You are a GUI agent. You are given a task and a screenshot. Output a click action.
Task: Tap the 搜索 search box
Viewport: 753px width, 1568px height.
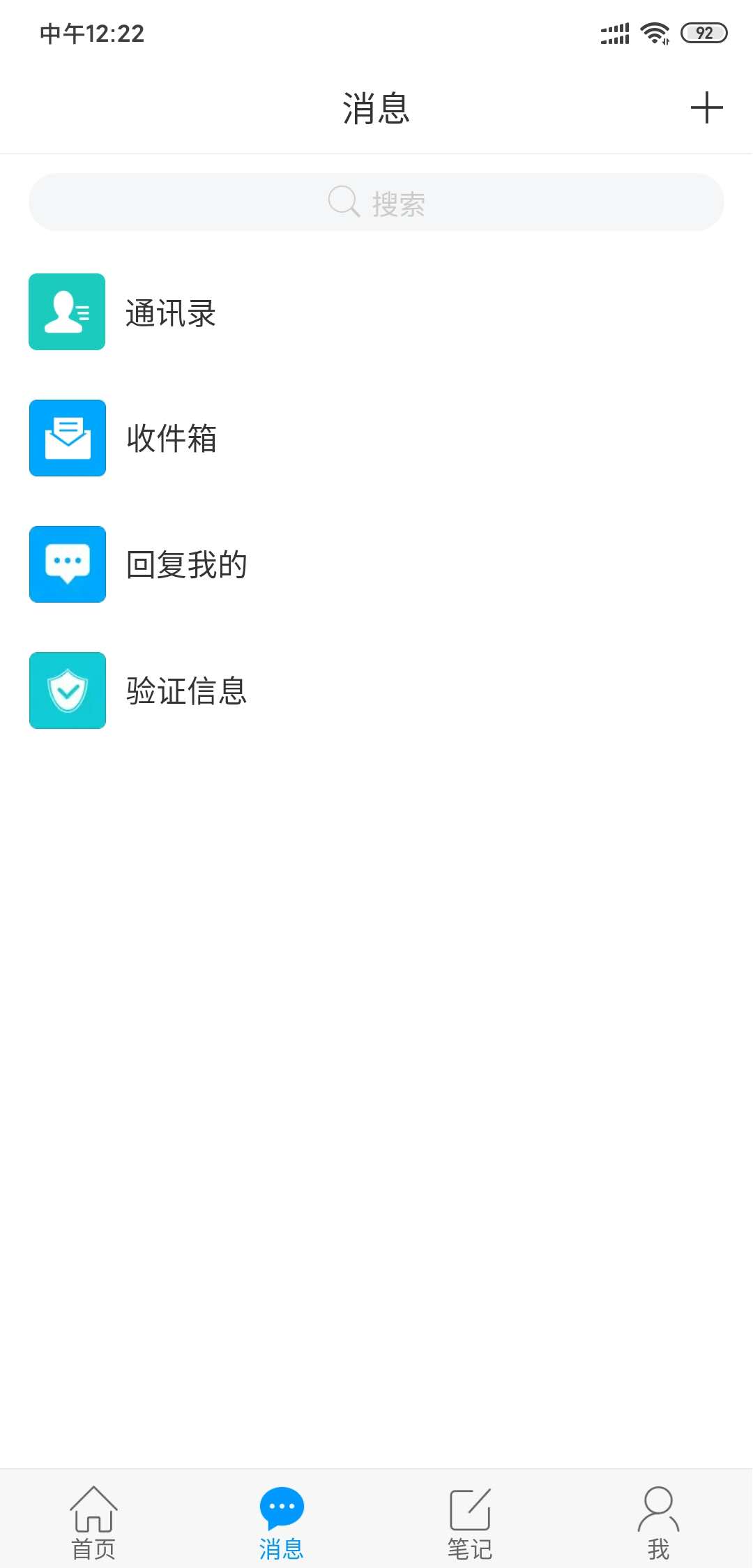(x=376, y=203)
